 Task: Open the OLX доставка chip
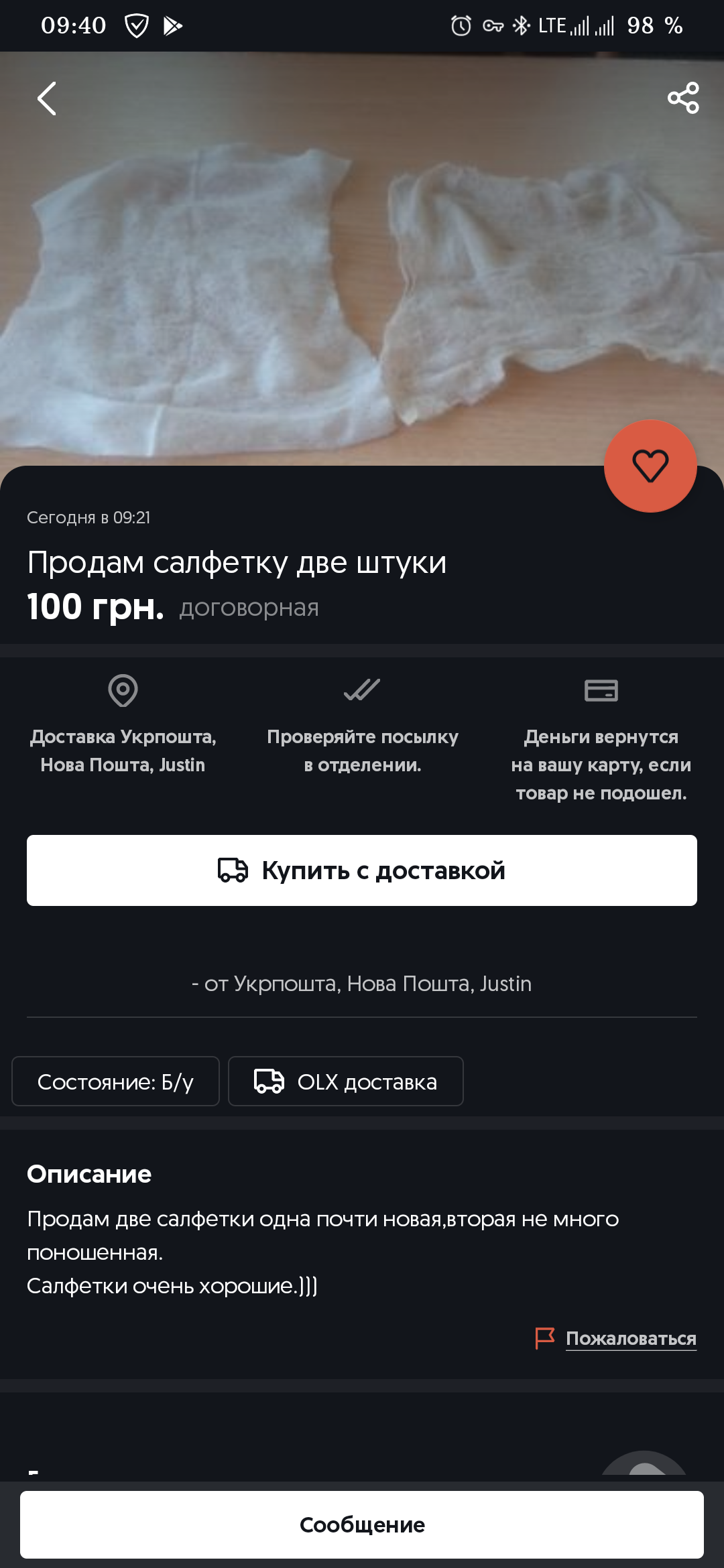pyautogui.click(x=346, y=1082)
